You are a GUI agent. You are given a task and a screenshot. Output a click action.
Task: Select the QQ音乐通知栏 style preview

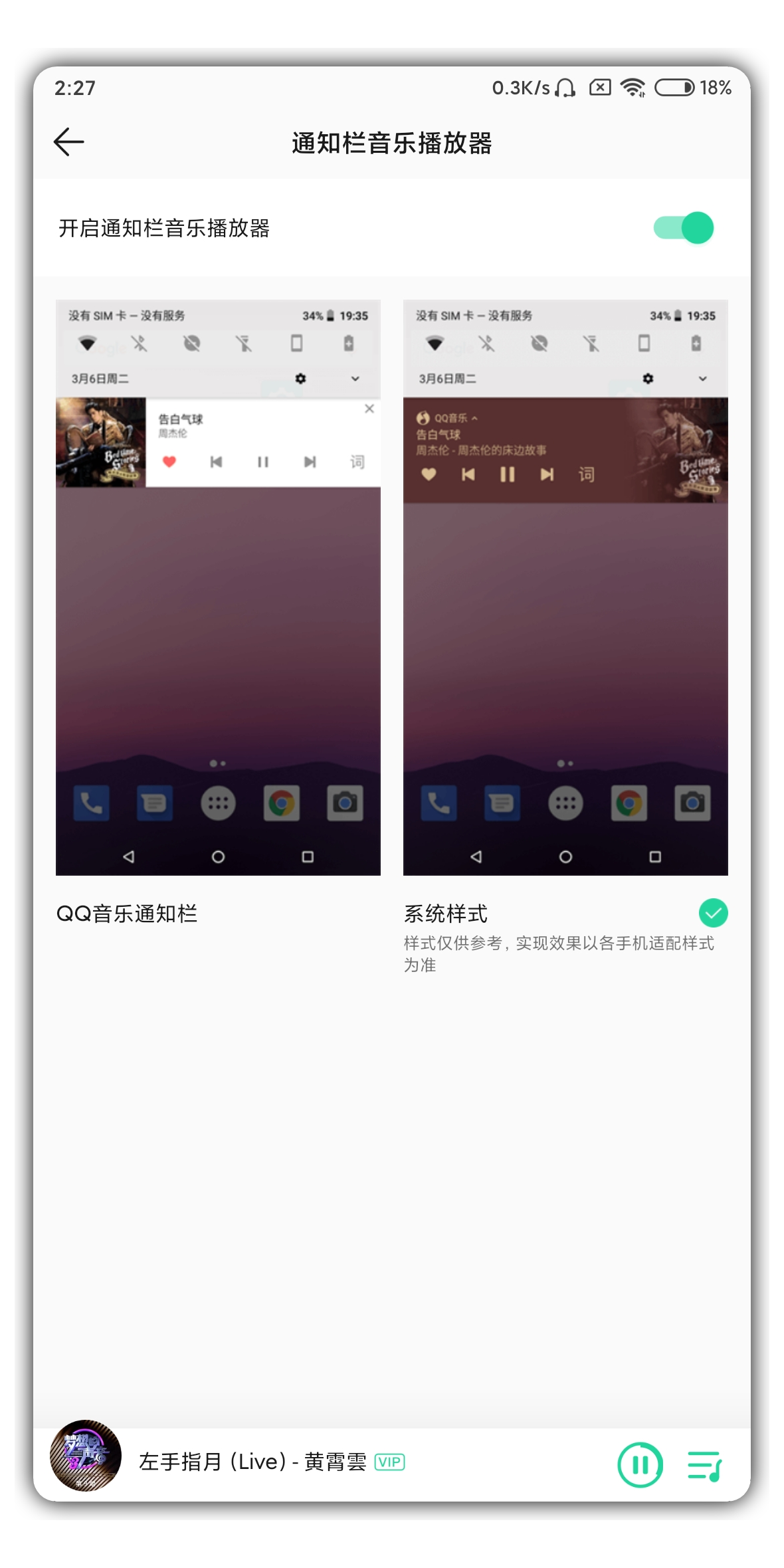218,587
